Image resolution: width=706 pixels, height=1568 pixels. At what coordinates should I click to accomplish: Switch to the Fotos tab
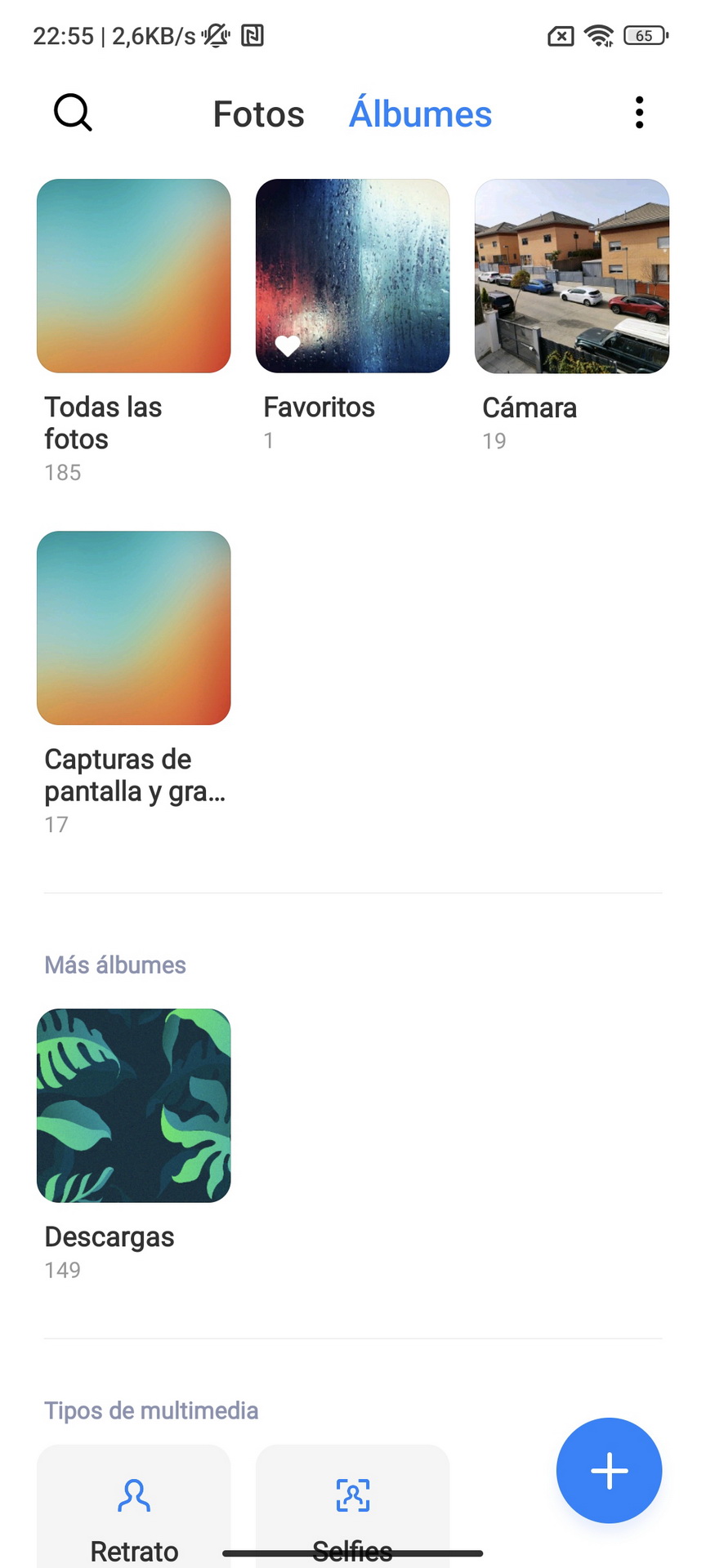258,114
